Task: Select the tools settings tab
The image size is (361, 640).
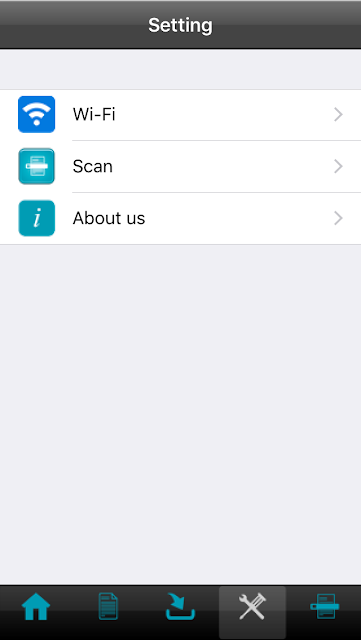Action: click(252, 607)
